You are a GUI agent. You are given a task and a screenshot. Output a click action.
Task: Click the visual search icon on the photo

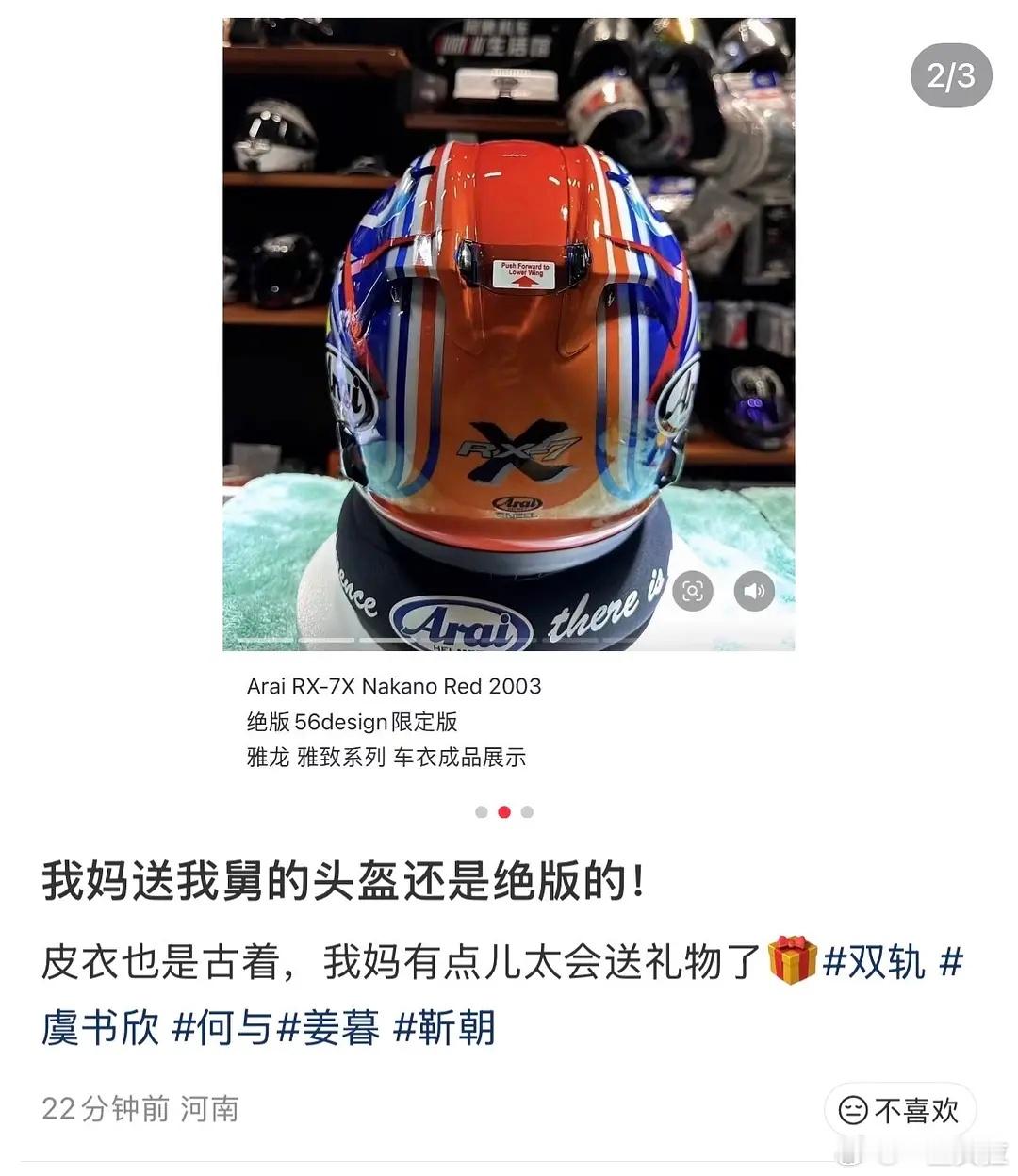tap(694, 591)
